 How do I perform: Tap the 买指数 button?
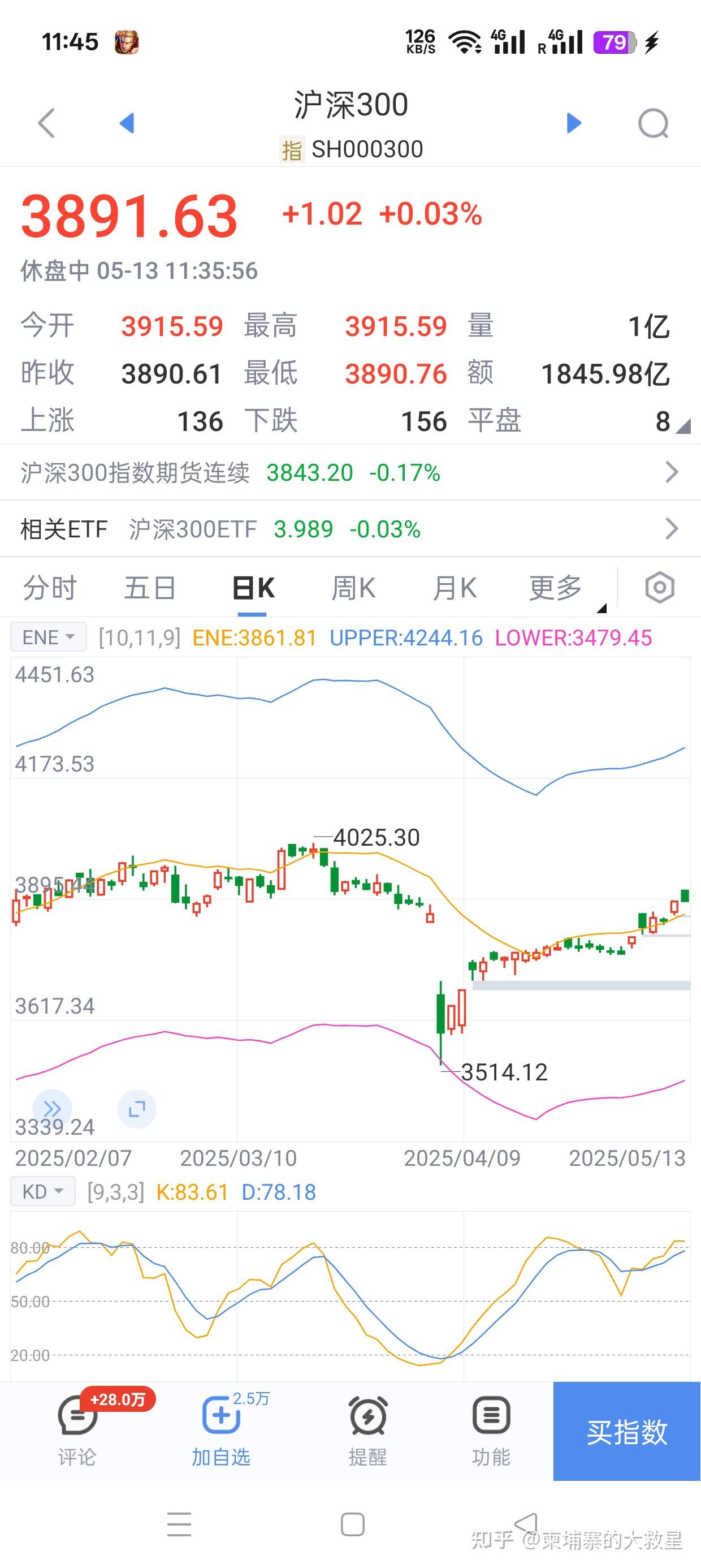627,1432
